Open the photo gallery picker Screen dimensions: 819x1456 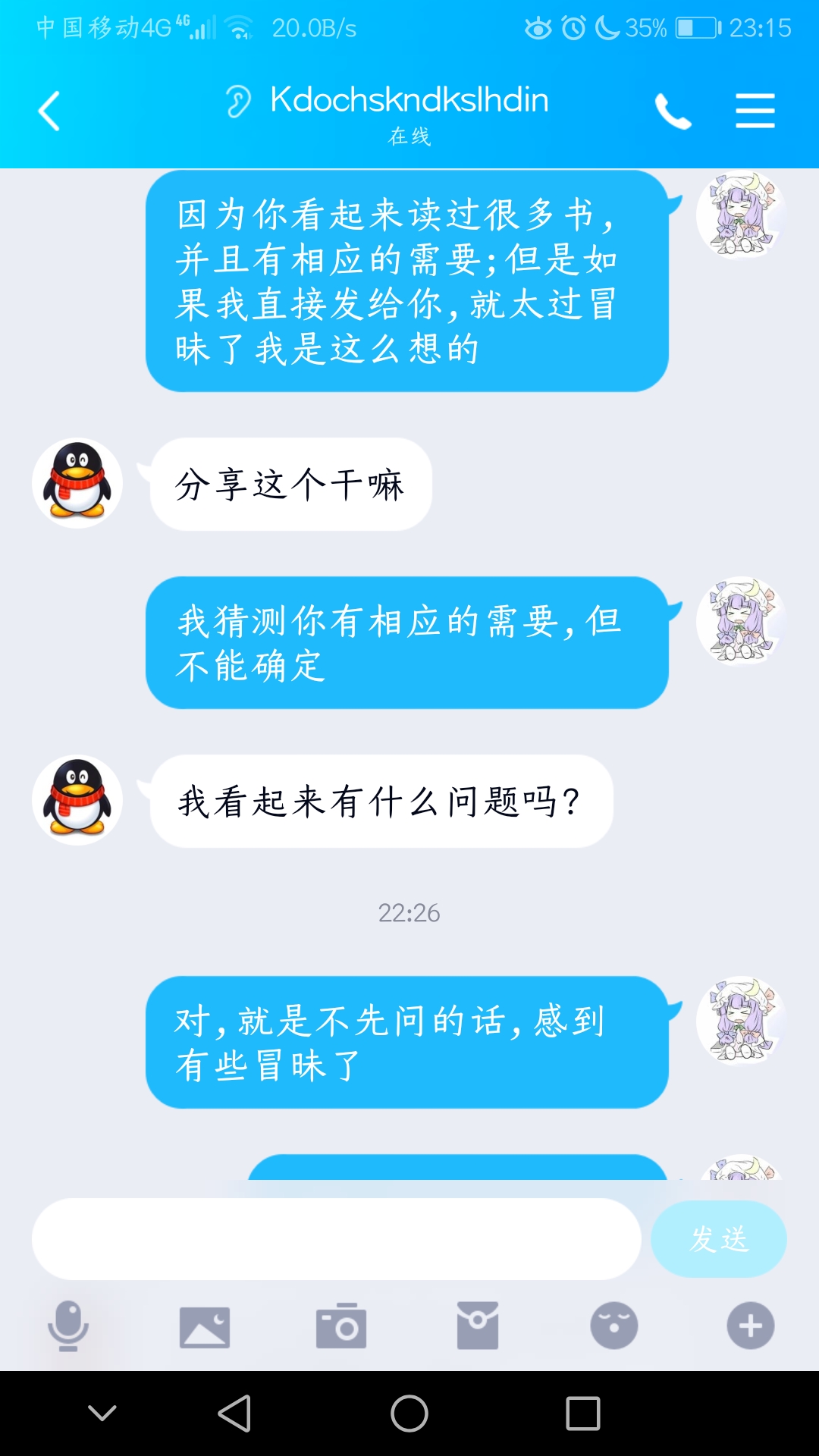205,1327
